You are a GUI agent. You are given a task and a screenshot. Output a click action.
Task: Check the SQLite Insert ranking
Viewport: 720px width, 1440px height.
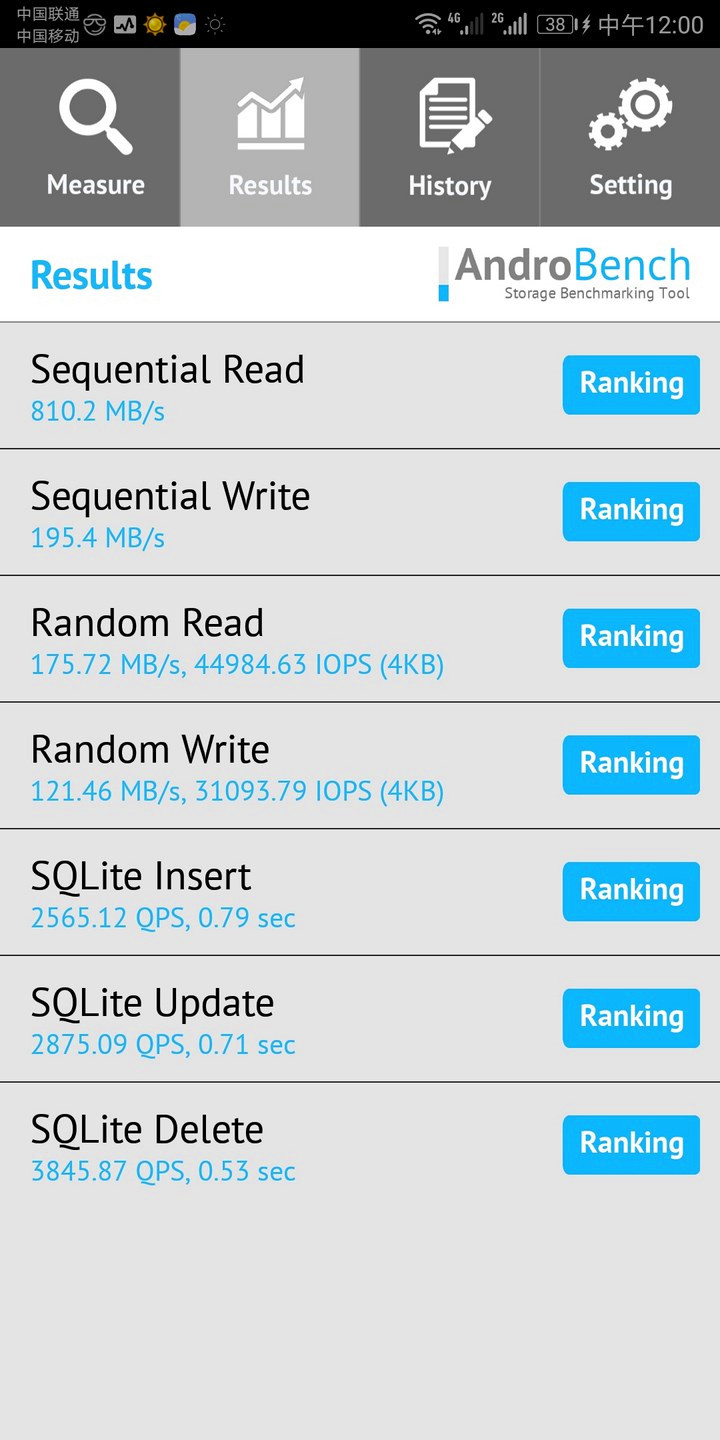point(631,891)
